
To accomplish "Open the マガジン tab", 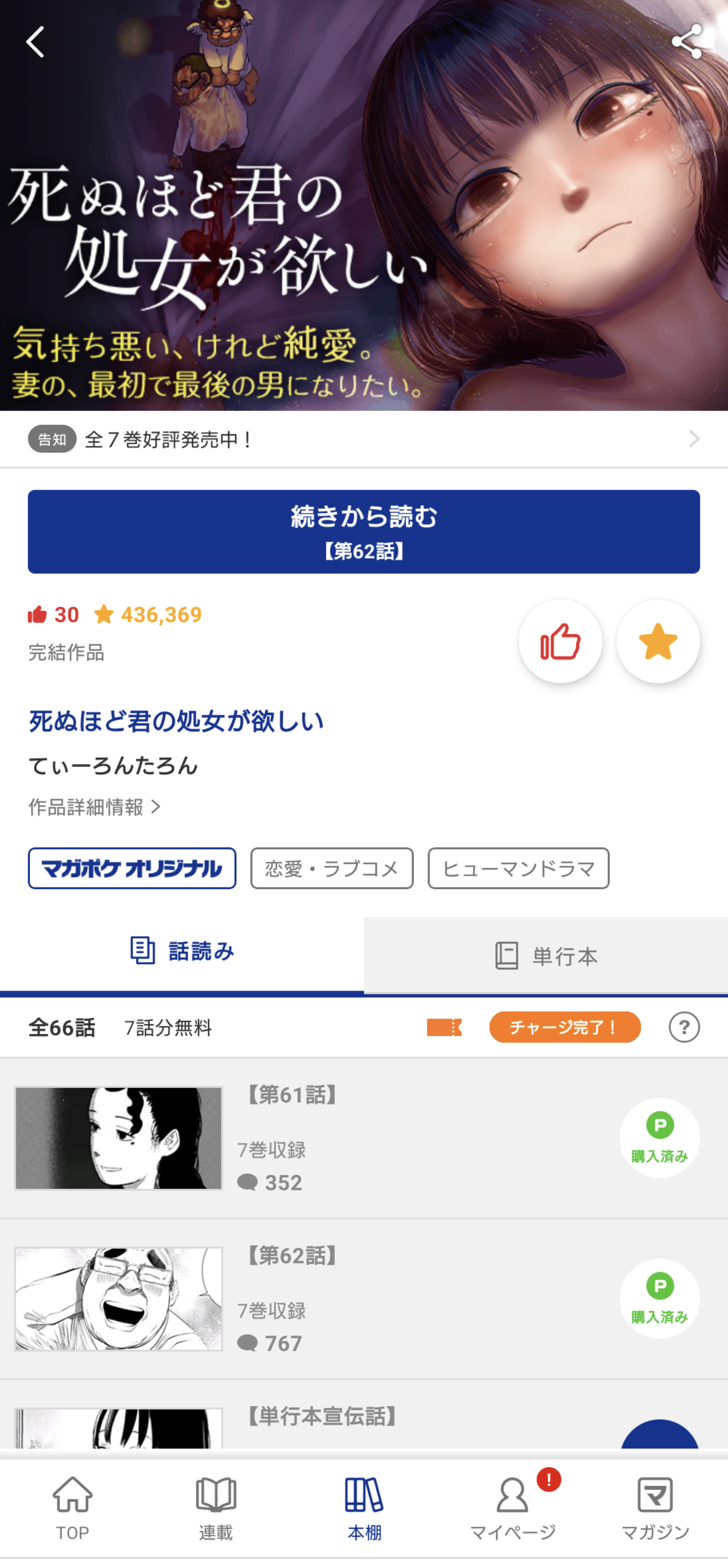I will [655, 1507].
